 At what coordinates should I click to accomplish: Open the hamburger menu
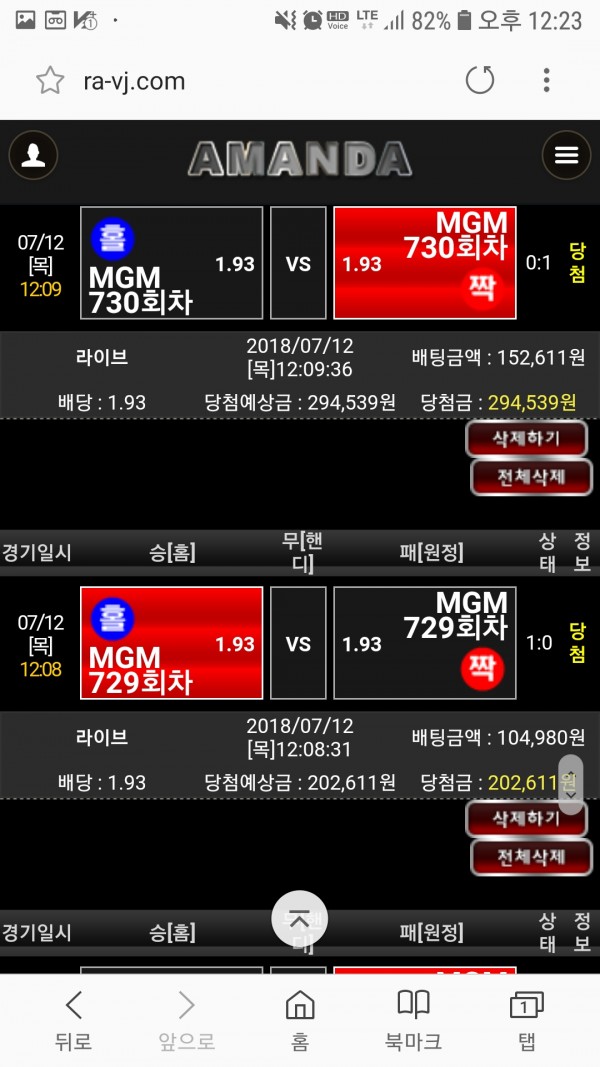[566, 155]
